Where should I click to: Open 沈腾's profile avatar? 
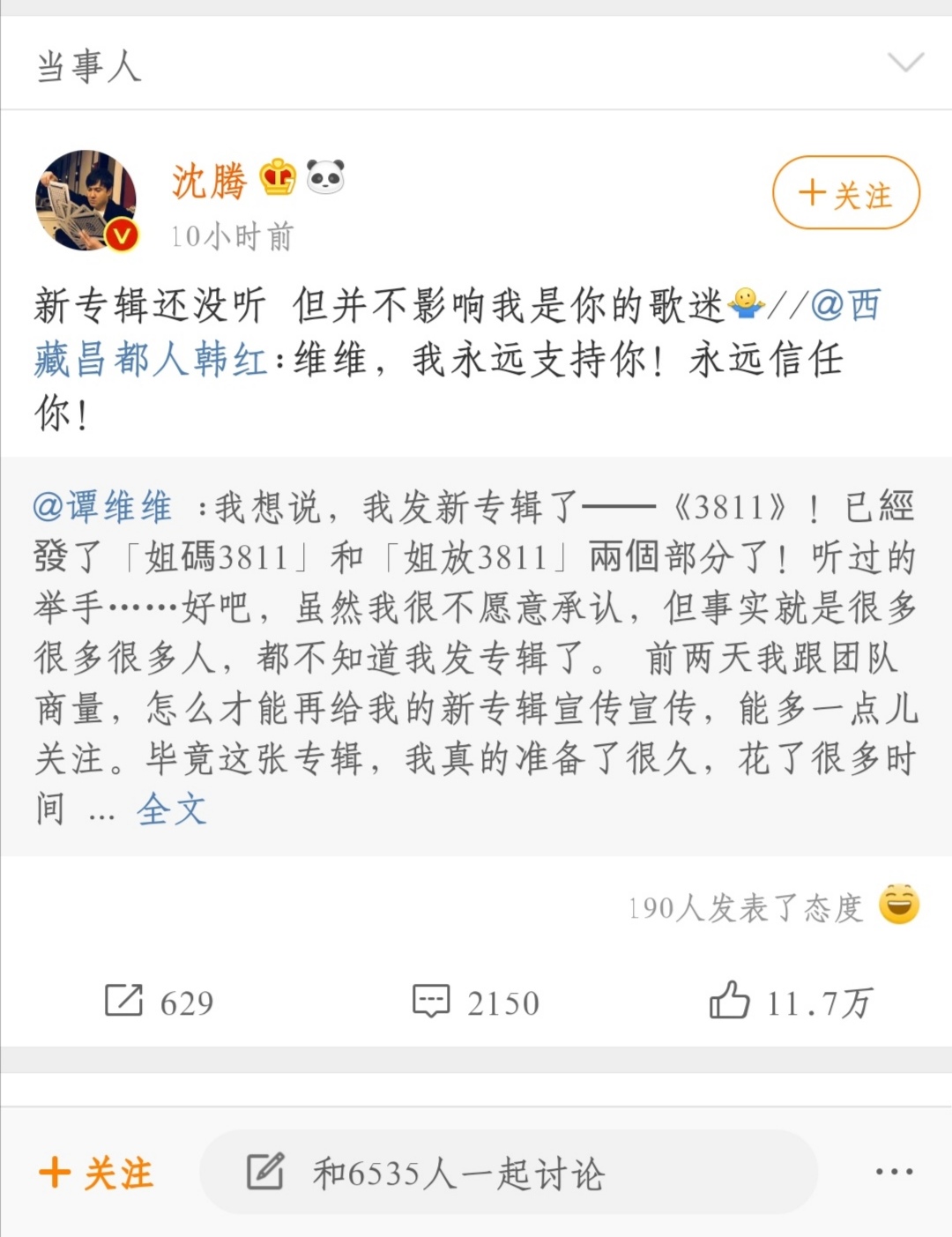(86, 200)
